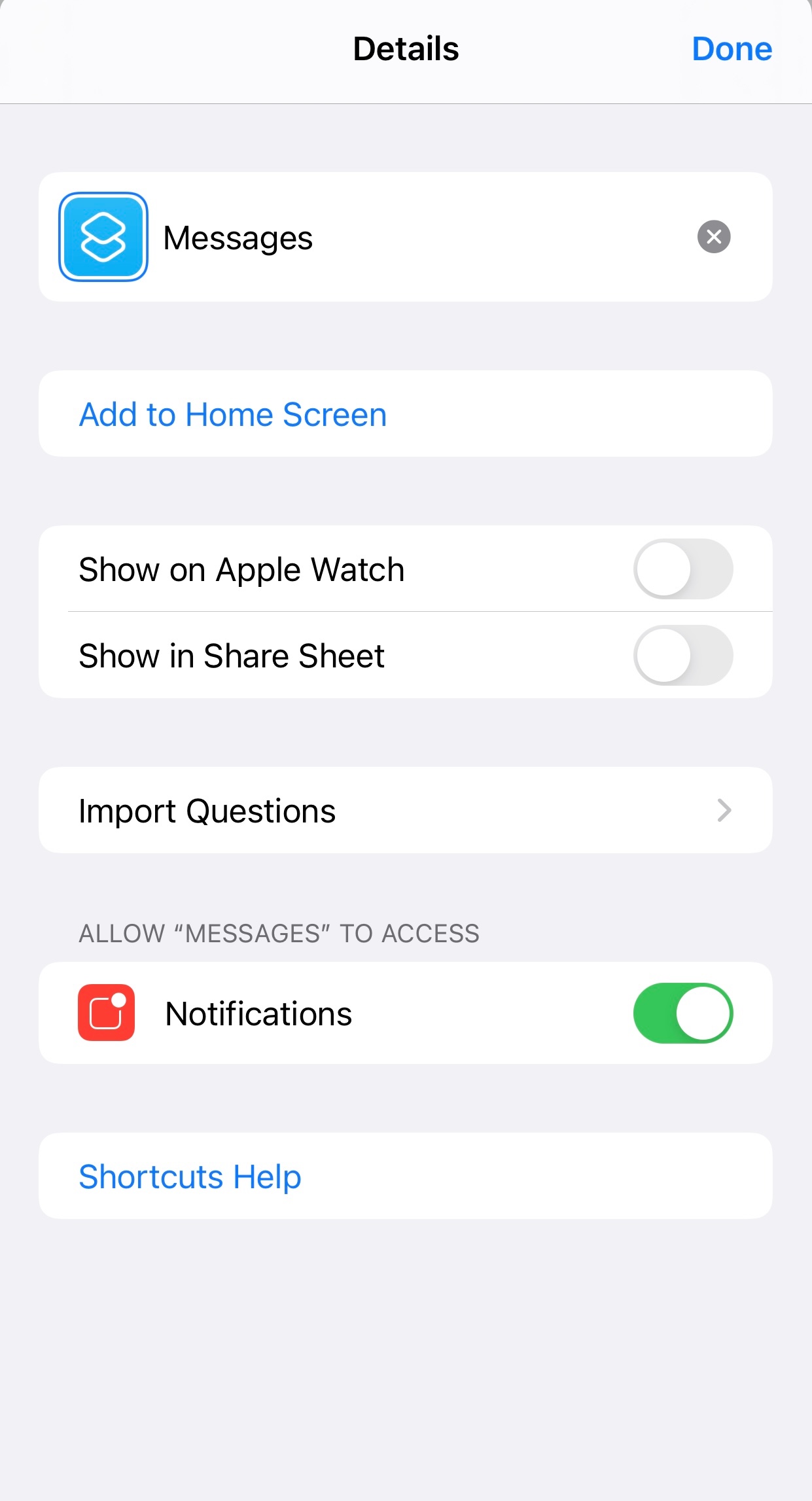Image resolution: width=812 pixels, height=1501 pixels.
Task: Open Shortcuts Help
Action: [x=406, y=1176]
